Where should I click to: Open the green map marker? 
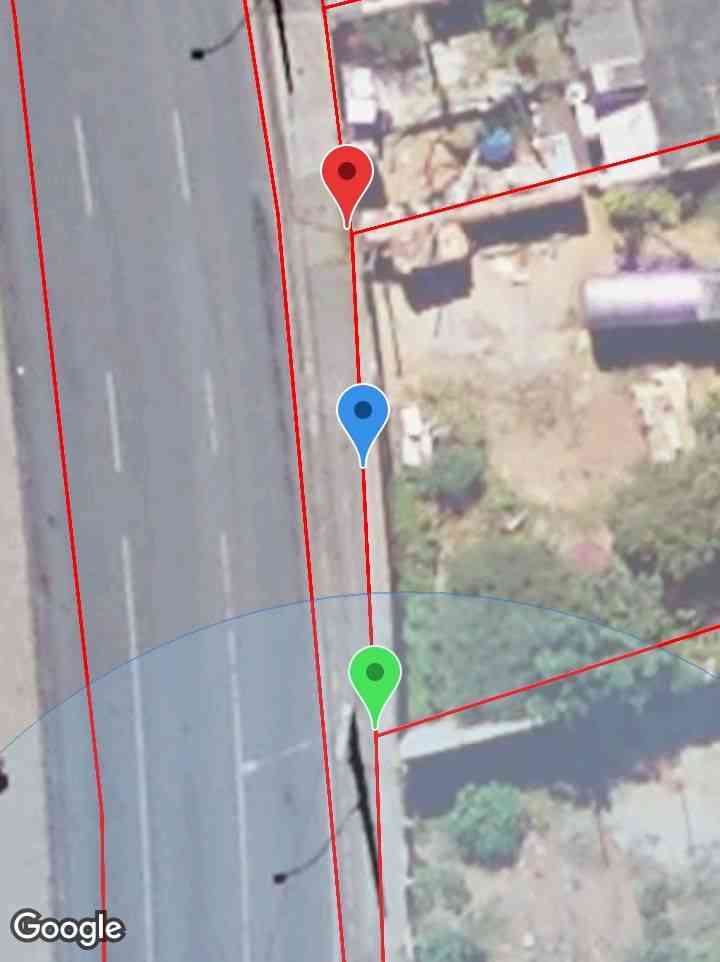375,679
